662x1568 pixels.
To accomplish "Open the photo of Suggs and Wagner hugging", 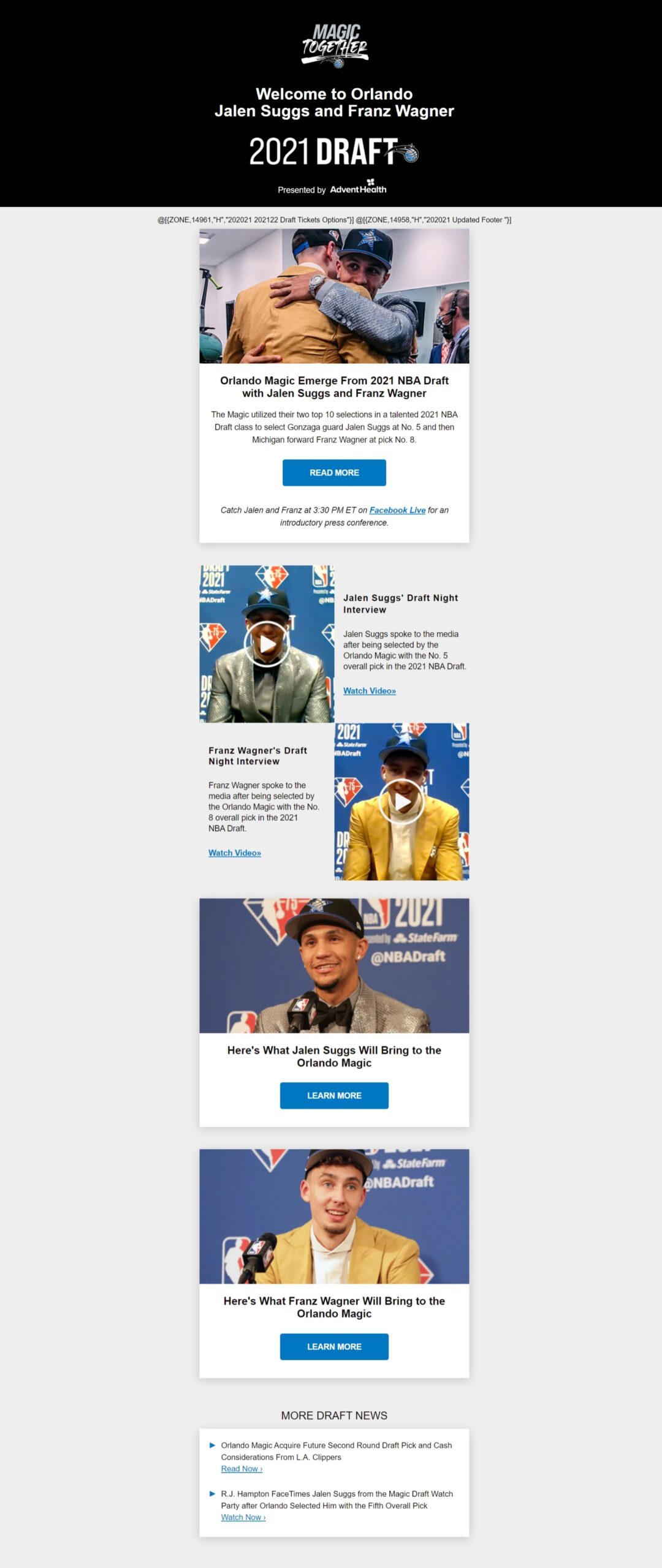I will coord(334,296).
